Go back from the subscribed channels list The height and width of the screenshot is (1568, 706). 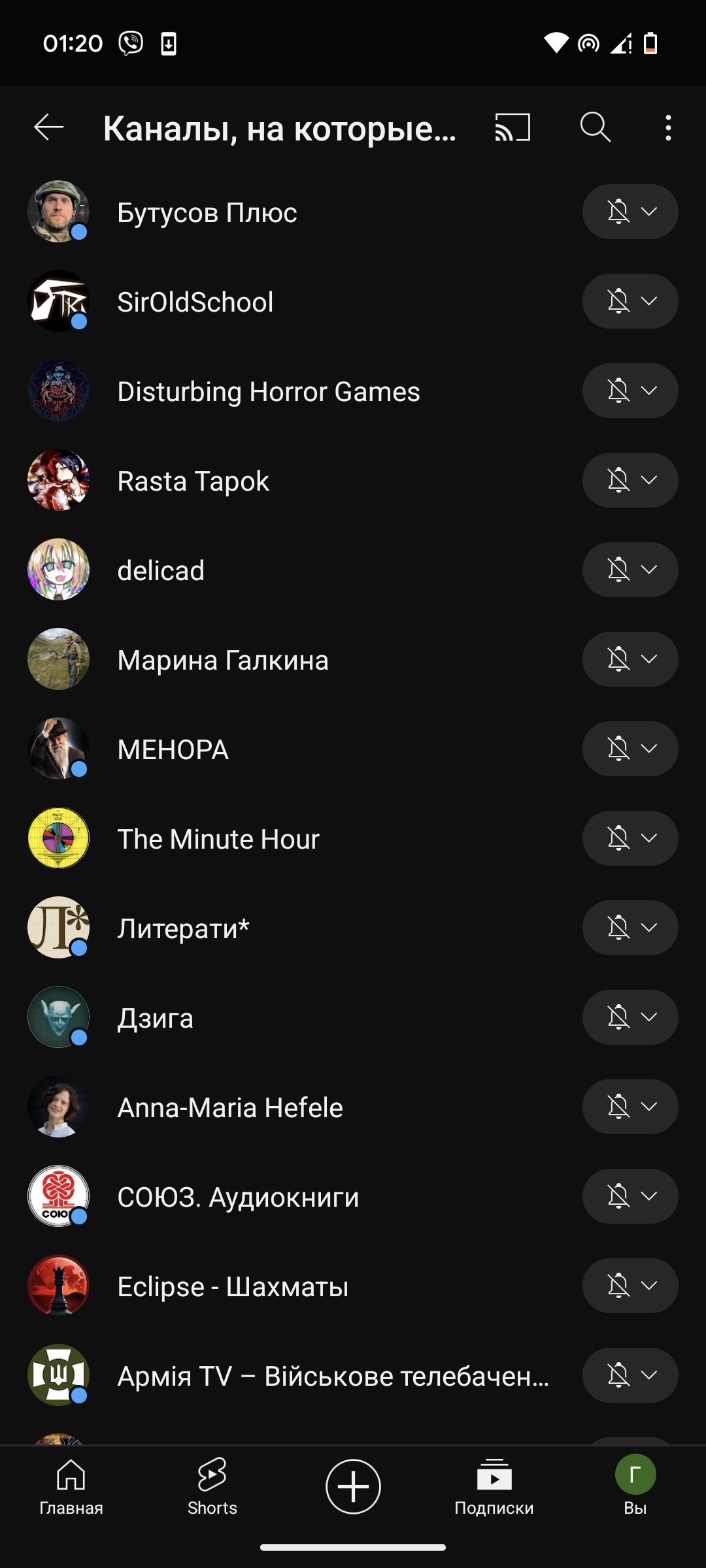click(49, 127)
